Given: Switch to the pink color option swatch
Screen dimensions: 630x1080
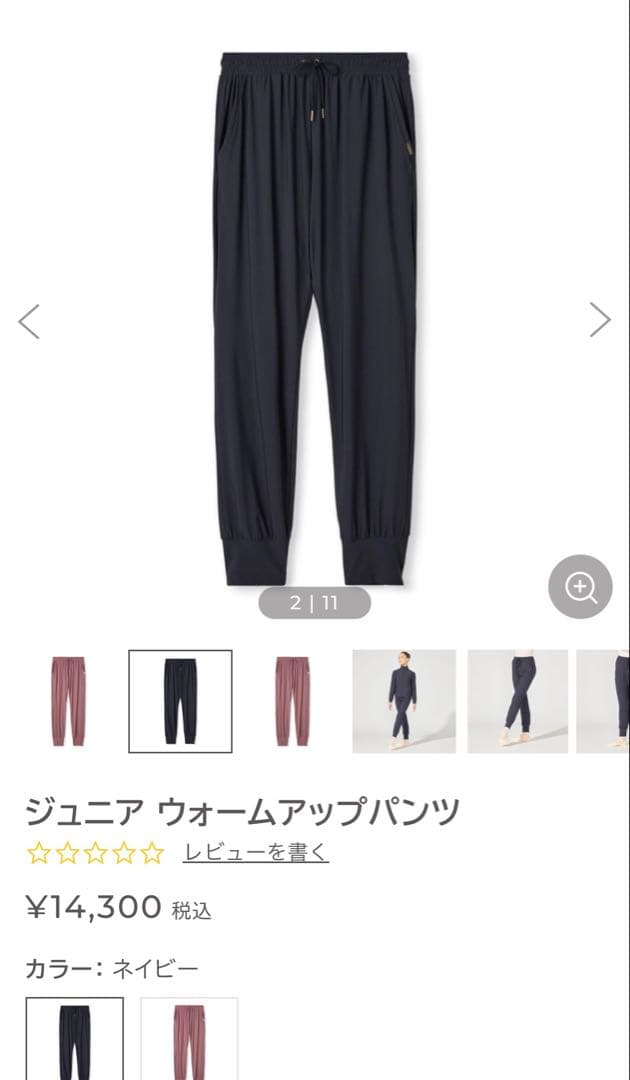Looking at the screenshot, I should (x=189, y=1038).
